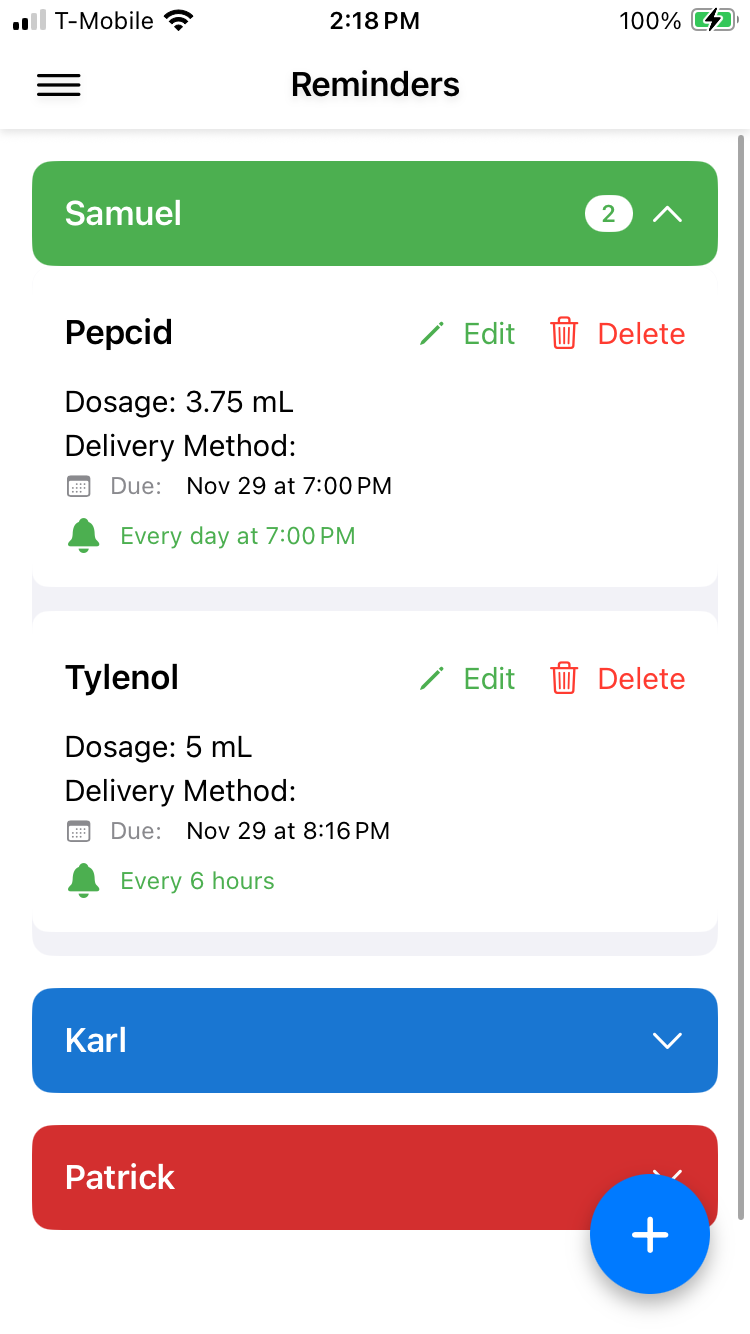Image resolution: width=750 pixels, height=1334 pixels.
Task: Click the bell icon for Pepcid's daily reminder
Action: click(83, 535)
